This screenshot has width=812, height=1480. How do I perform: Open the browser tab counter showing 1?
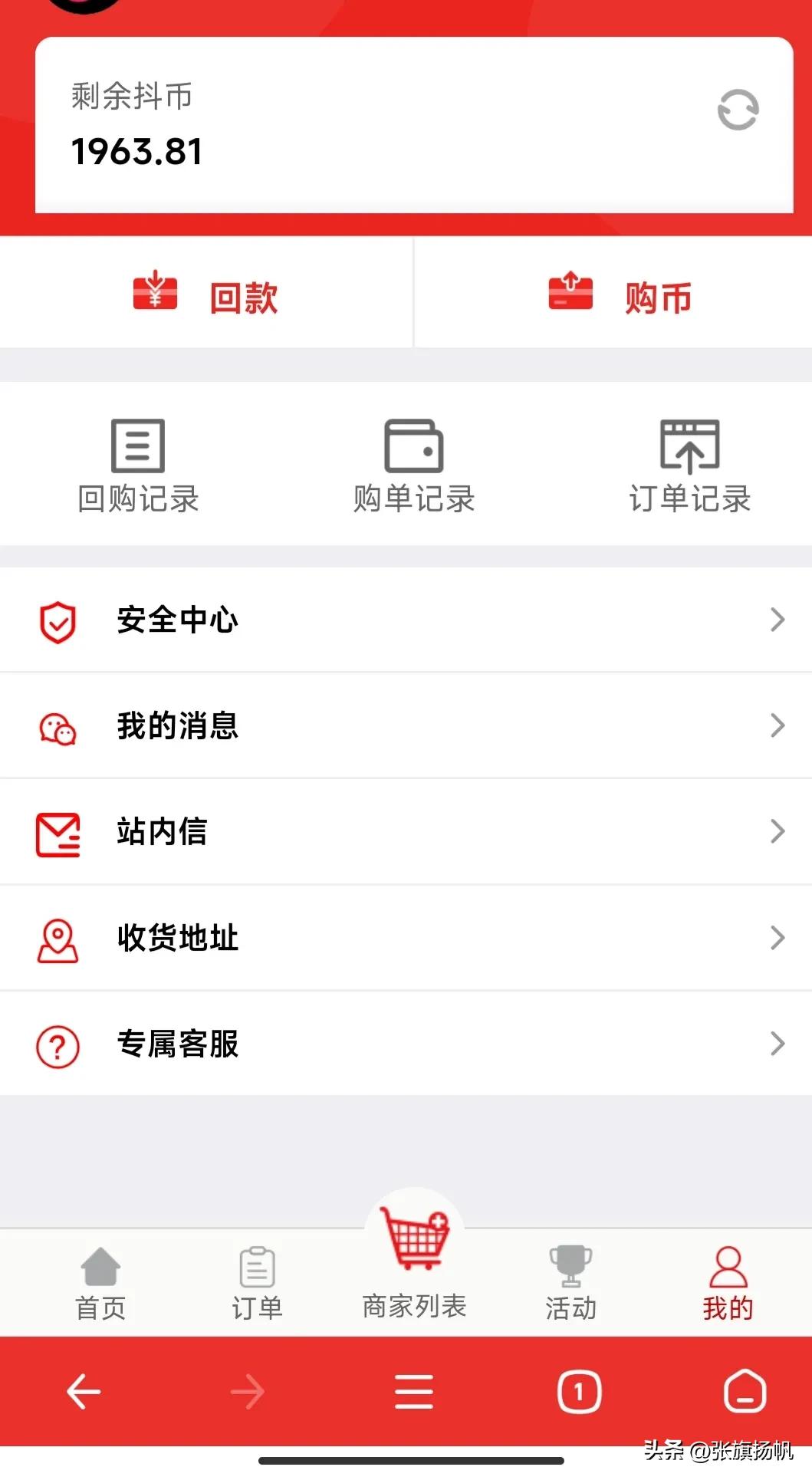(x=579, y=1391)
